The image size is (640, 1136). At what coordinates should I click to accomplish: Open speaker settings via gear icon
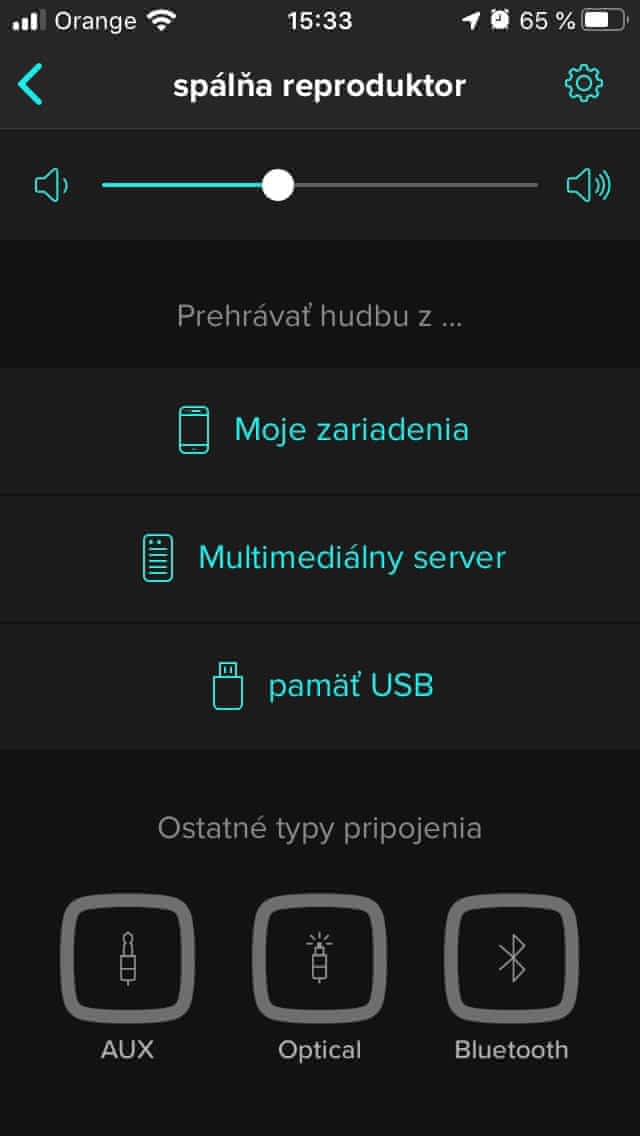[583, 84]
